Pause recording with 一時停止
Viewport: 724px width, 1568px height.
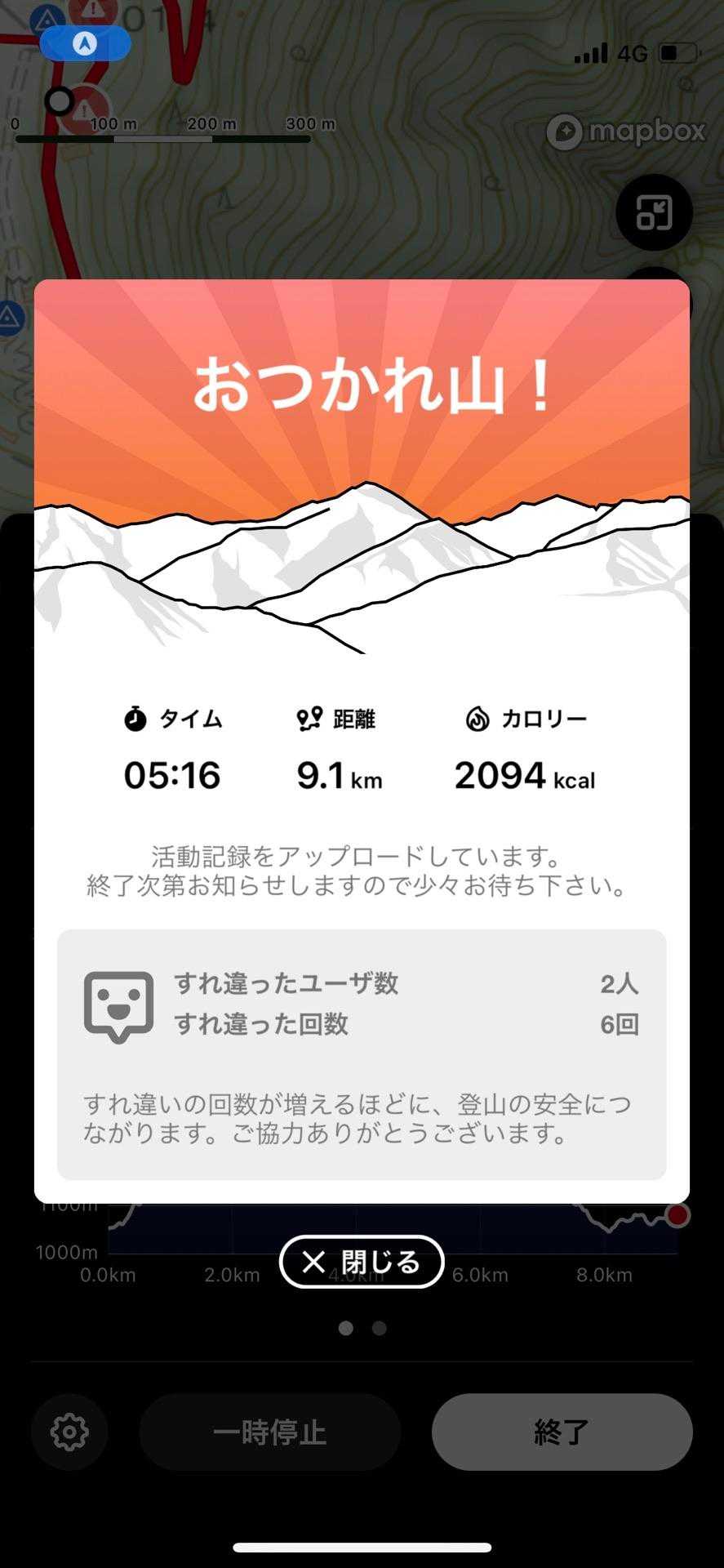(x=269, y=1432)
